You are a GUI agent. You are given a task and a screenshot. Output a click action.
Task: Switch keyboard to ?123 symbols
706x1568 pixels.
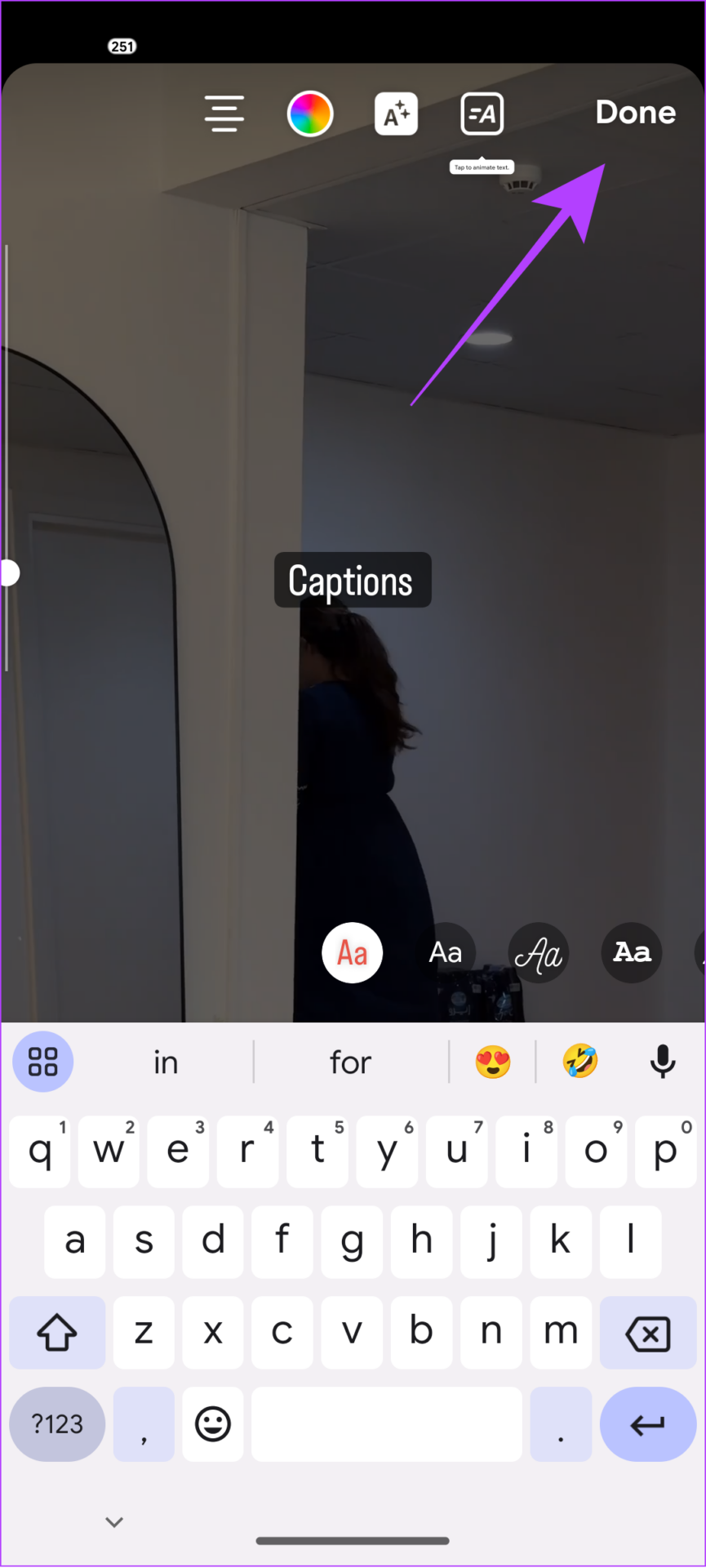57,1424
